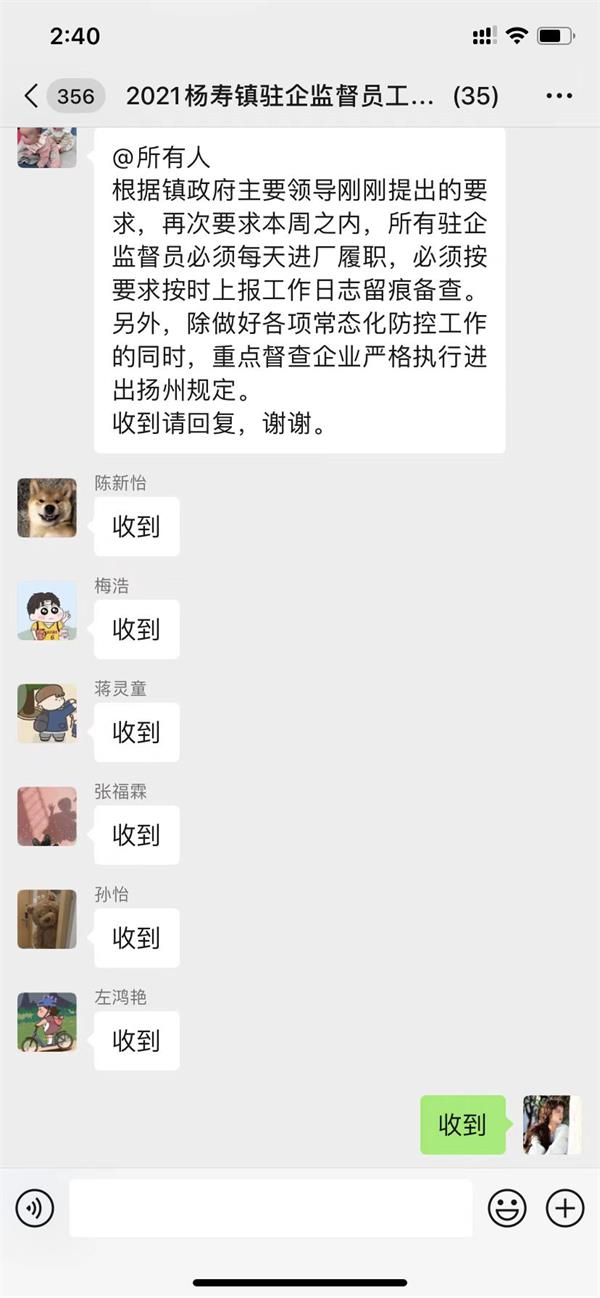Open the group chat overflow menu
Viewport: 600px width, 1298px height.
pyautogui.click(x=558, y=96)
